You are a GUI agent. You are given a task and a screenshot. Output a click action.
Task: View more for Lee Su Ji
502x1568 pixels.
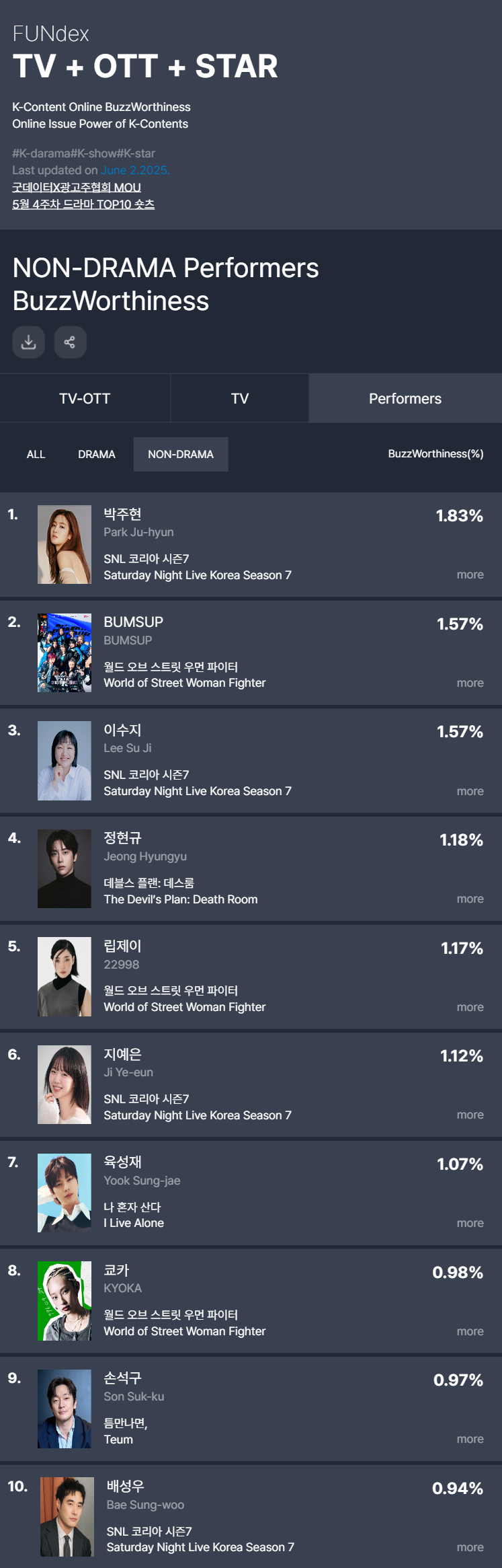(470, 791)
